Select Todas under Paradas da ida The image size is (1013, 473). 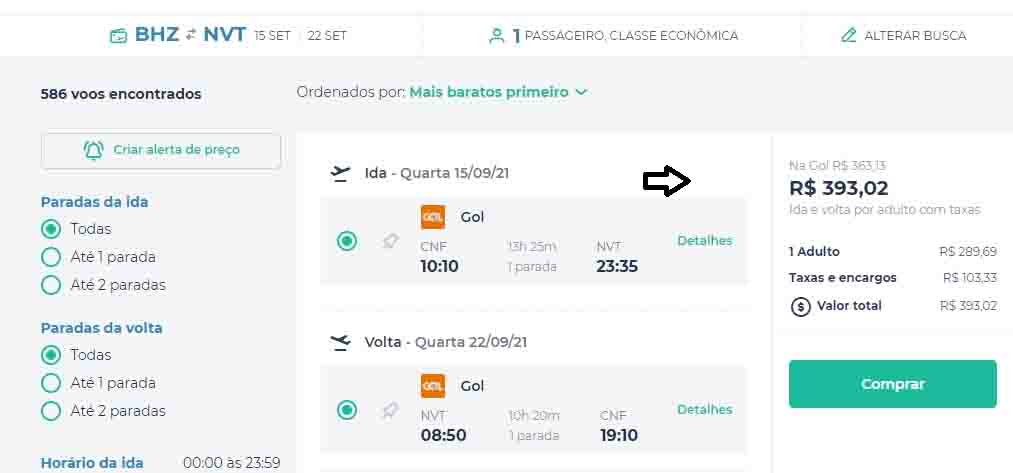pyautogui.click(x=51, y=229)
